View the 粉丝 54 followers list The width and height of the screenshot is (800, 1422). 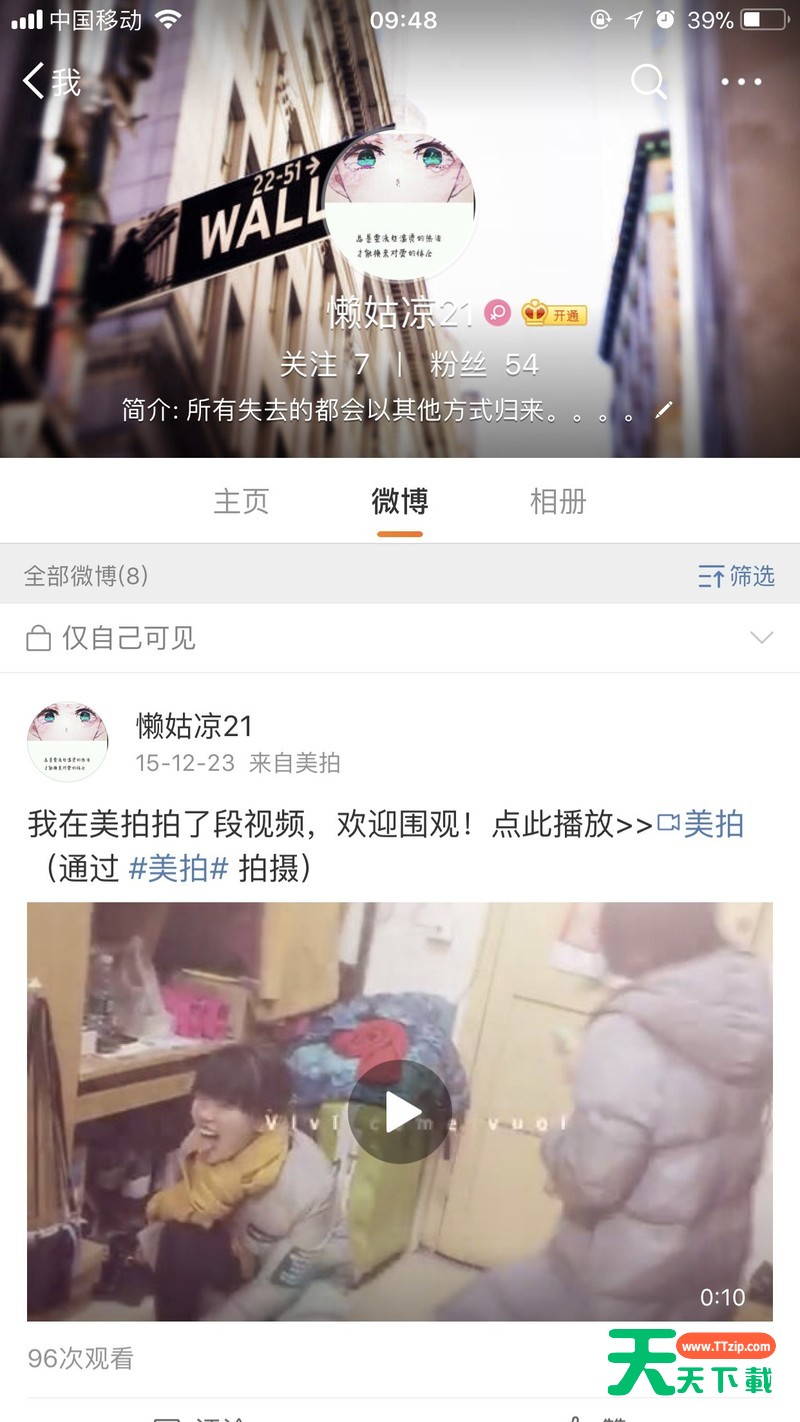click(x=484, y=365)
